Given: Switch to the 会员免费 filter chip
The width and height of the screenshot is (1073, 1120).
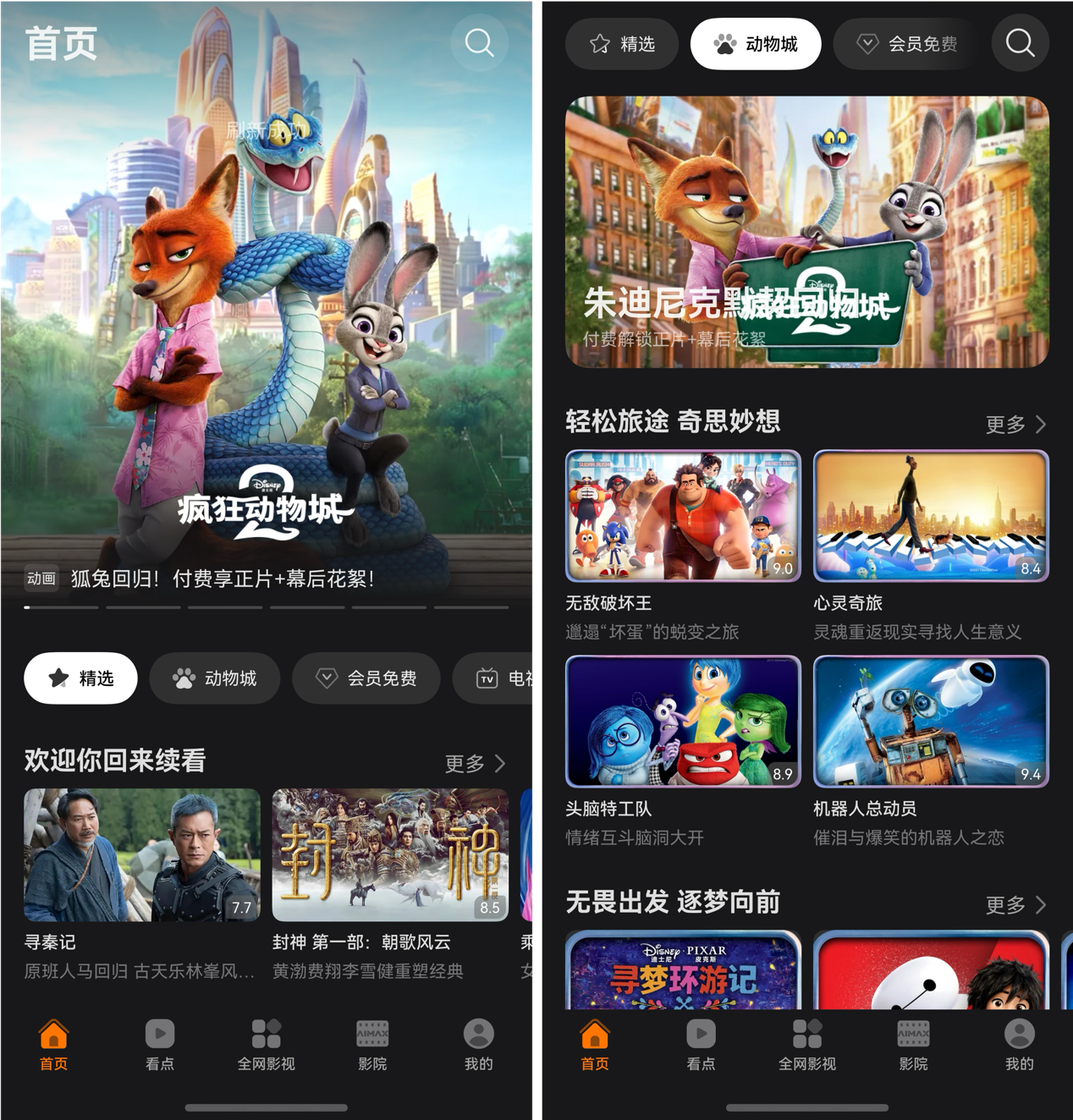Looking at the screenshot, I should click(905, 43).
